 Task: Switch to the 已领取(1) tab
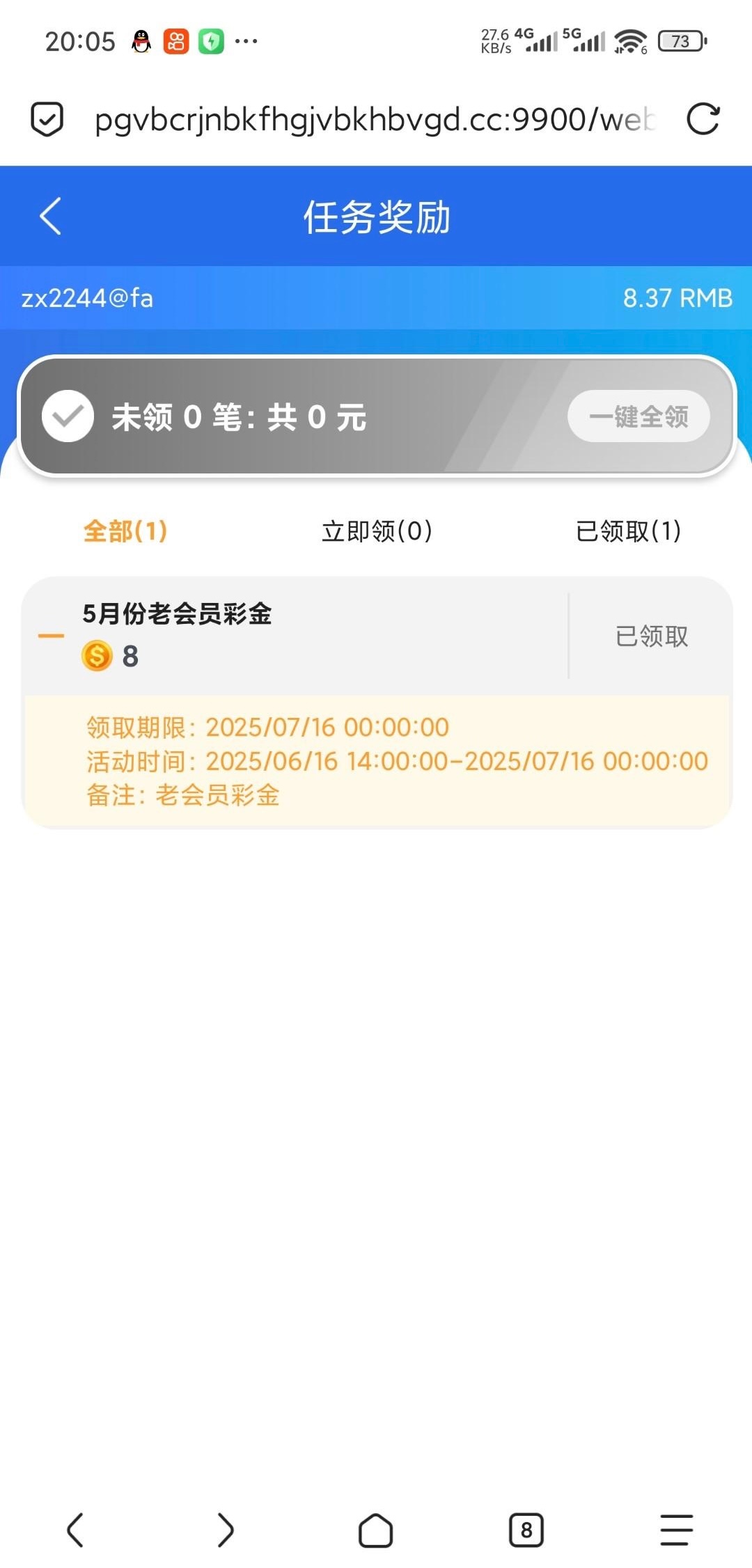tap(628, 531)
